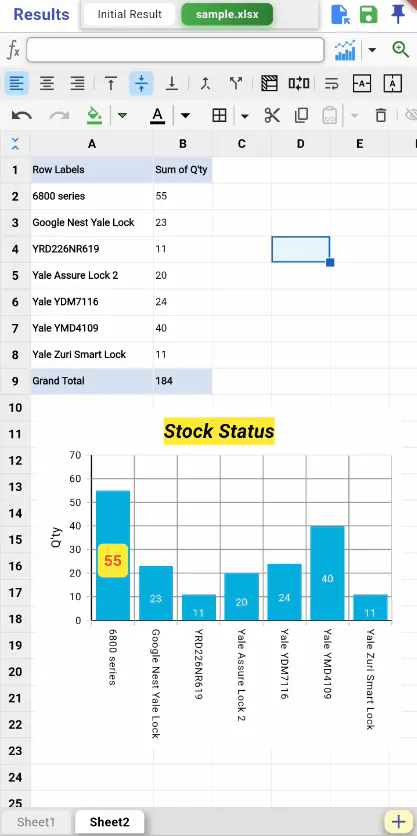Open the zoom magnifier tool
Image resolution: width=417 pixels, height=836 pixels.
(400, 50)
